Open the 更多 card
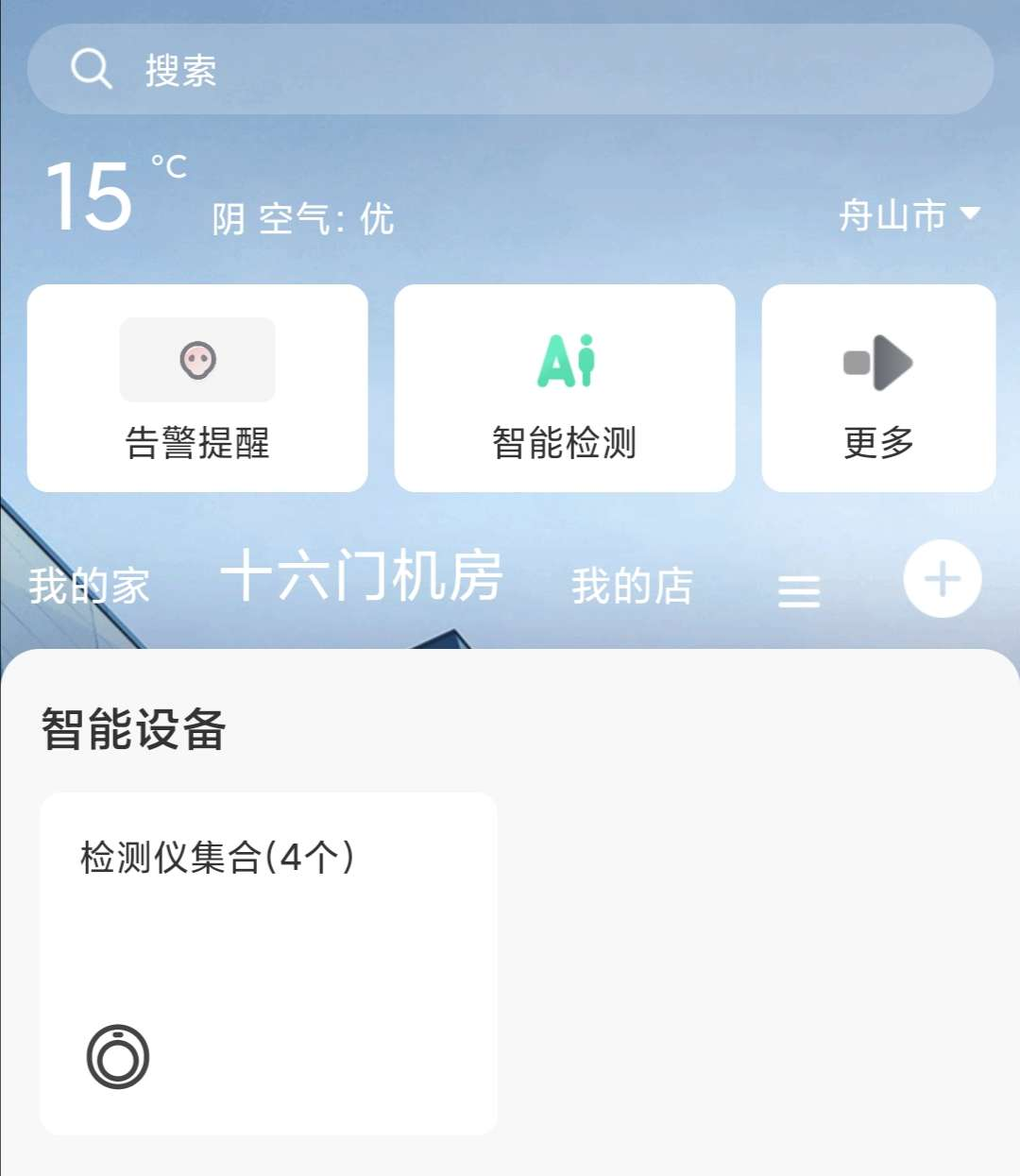The height and width of the screenshot is (1176, 1020). pyautogui.click(x=878, y=388)
